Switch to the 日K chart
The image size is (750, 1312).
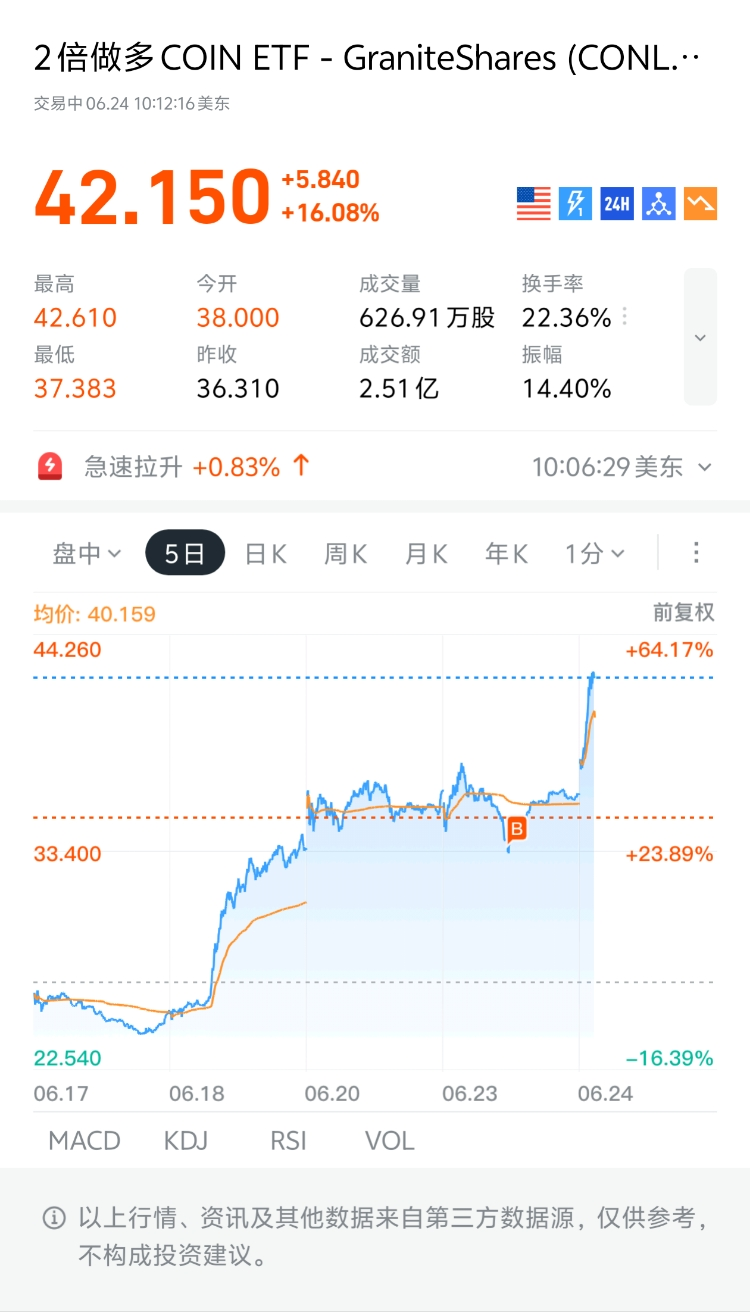(x=265, y=553)
